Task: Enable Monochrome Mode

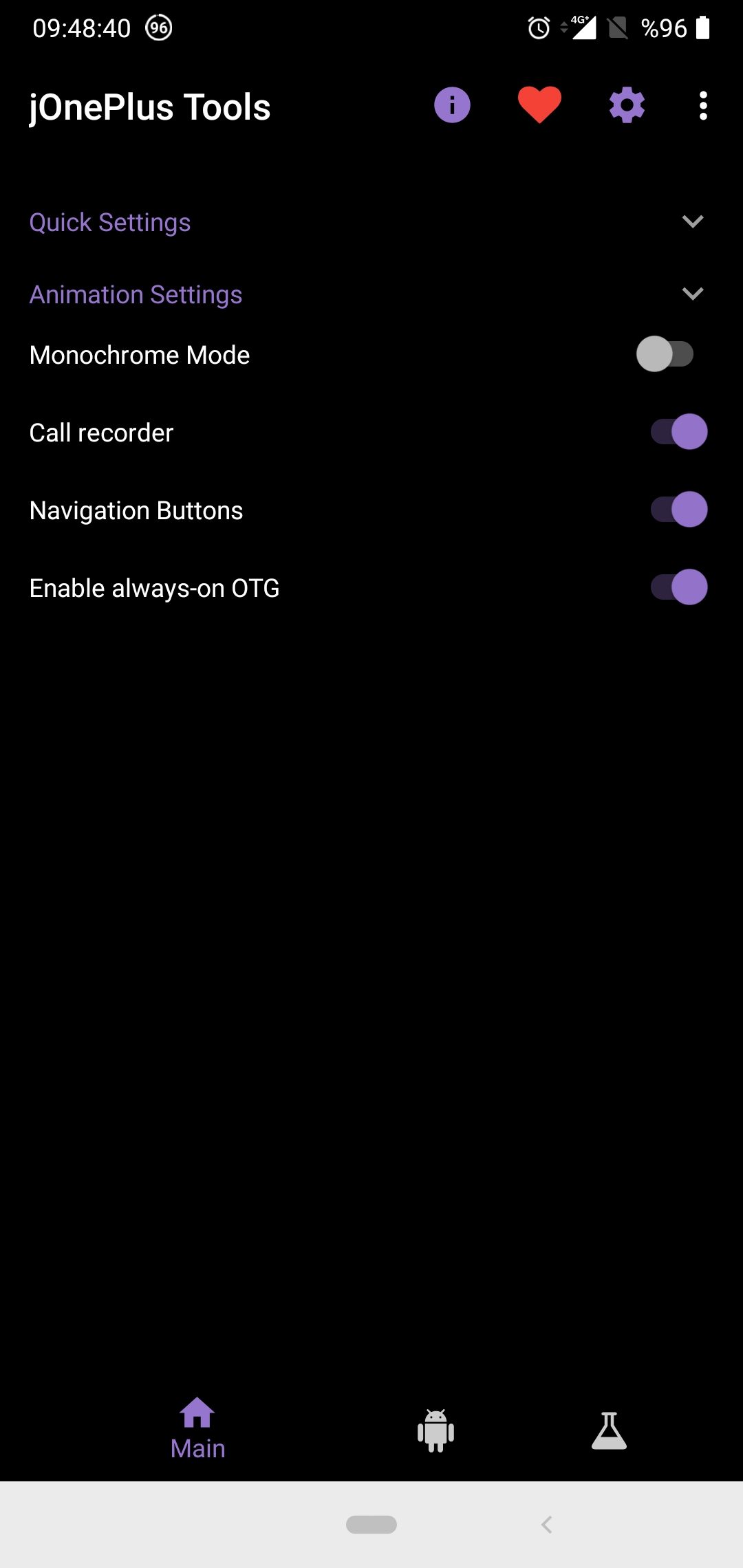Action: [665, 354]
